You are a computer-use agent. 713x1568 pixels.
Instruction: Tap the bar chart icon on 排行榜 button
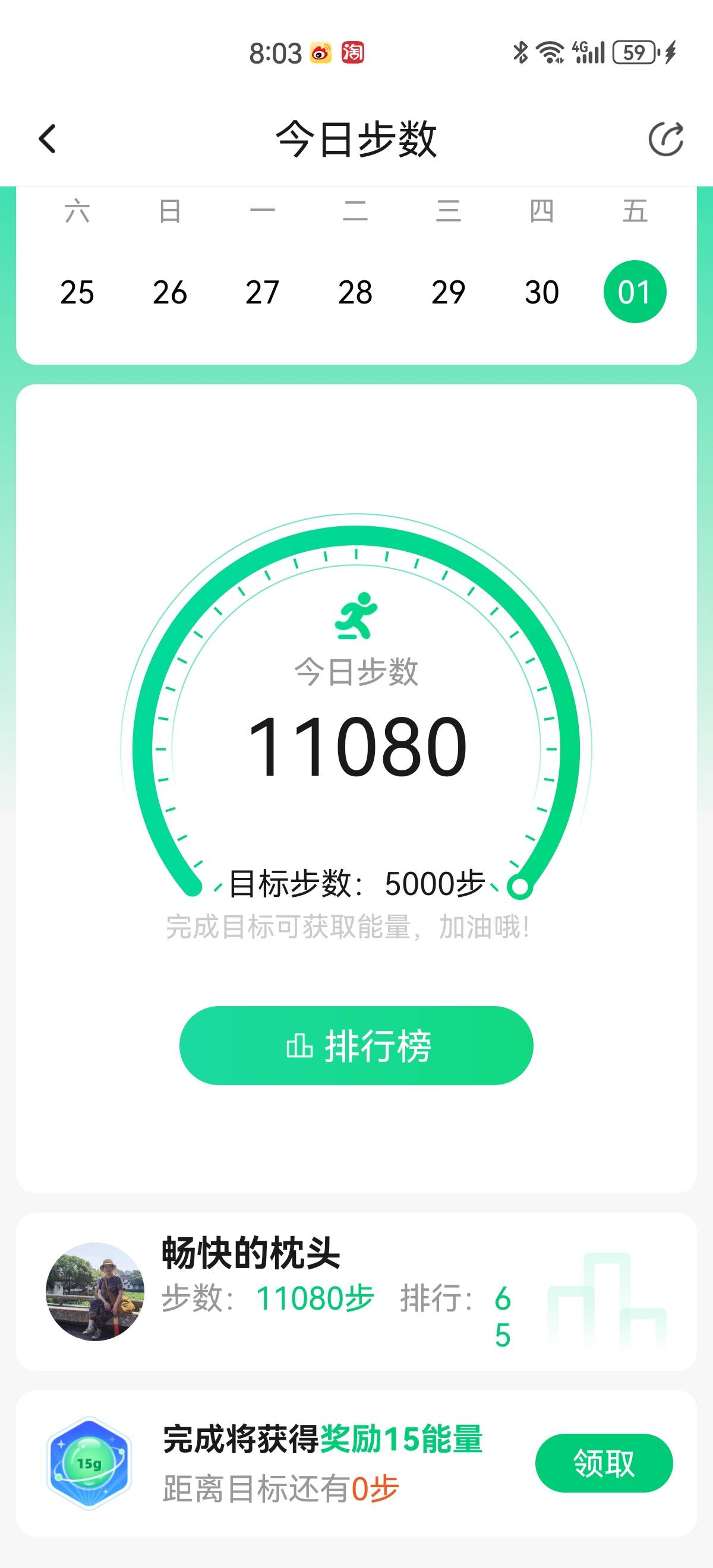298,1046
